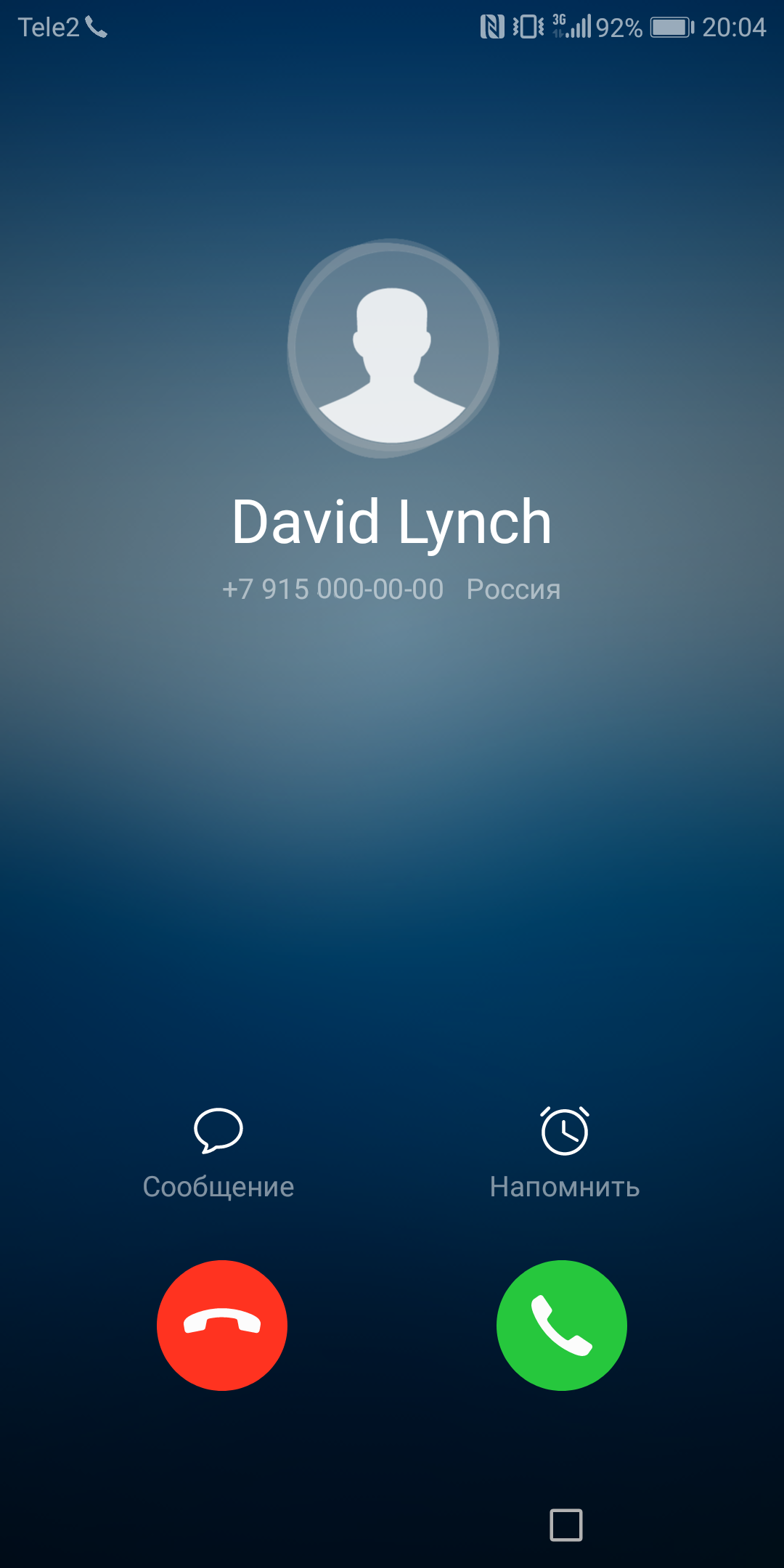This screenshot has height=1568, width=784.
Task: Open recent apps square button
Action: click(566, 1524)
